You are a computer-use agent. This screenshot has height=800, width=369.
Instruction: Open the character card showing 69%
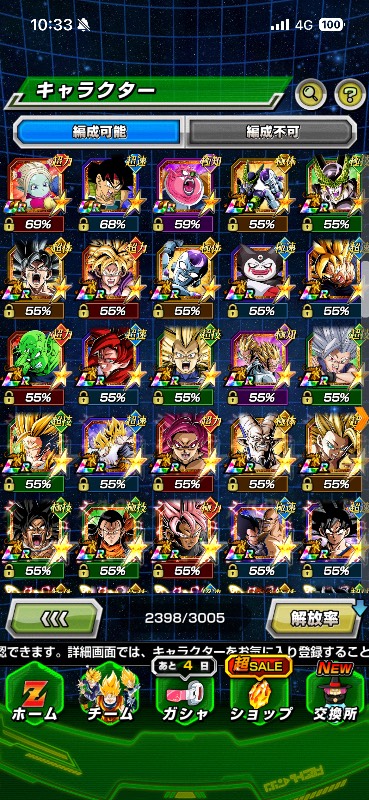click(36, 193)
